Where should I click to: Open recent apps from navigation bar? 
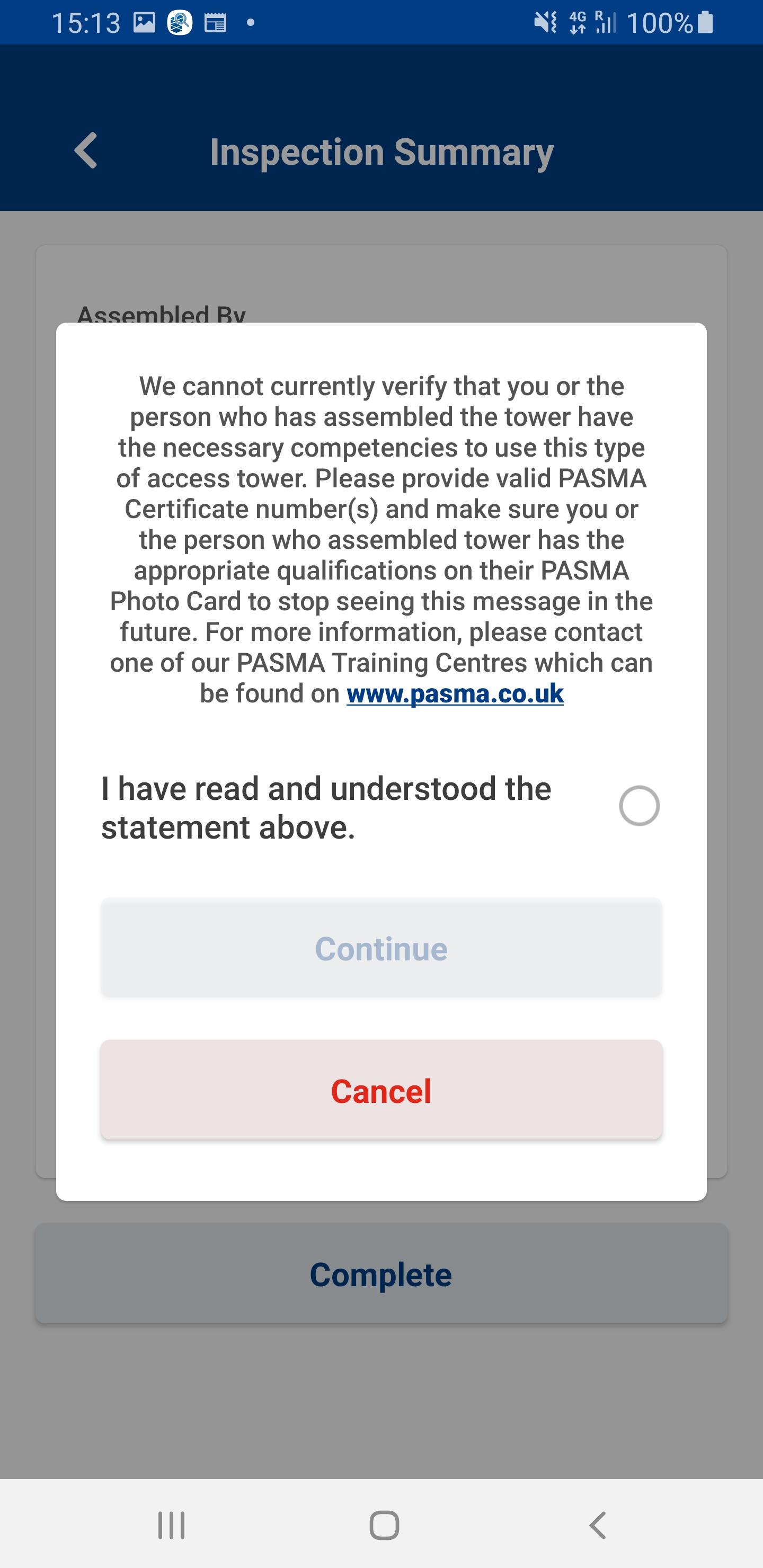171,1526
